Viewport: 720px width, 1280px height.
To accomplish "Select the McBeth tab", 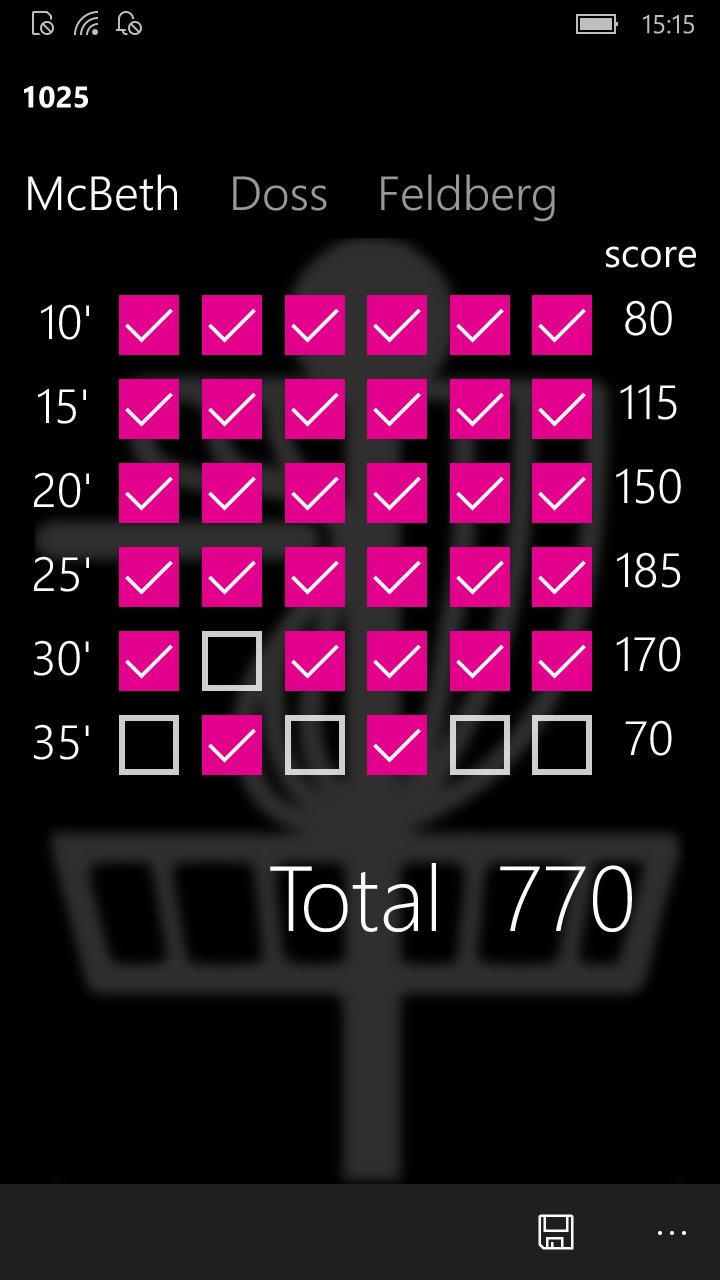I will click(102, 194).
